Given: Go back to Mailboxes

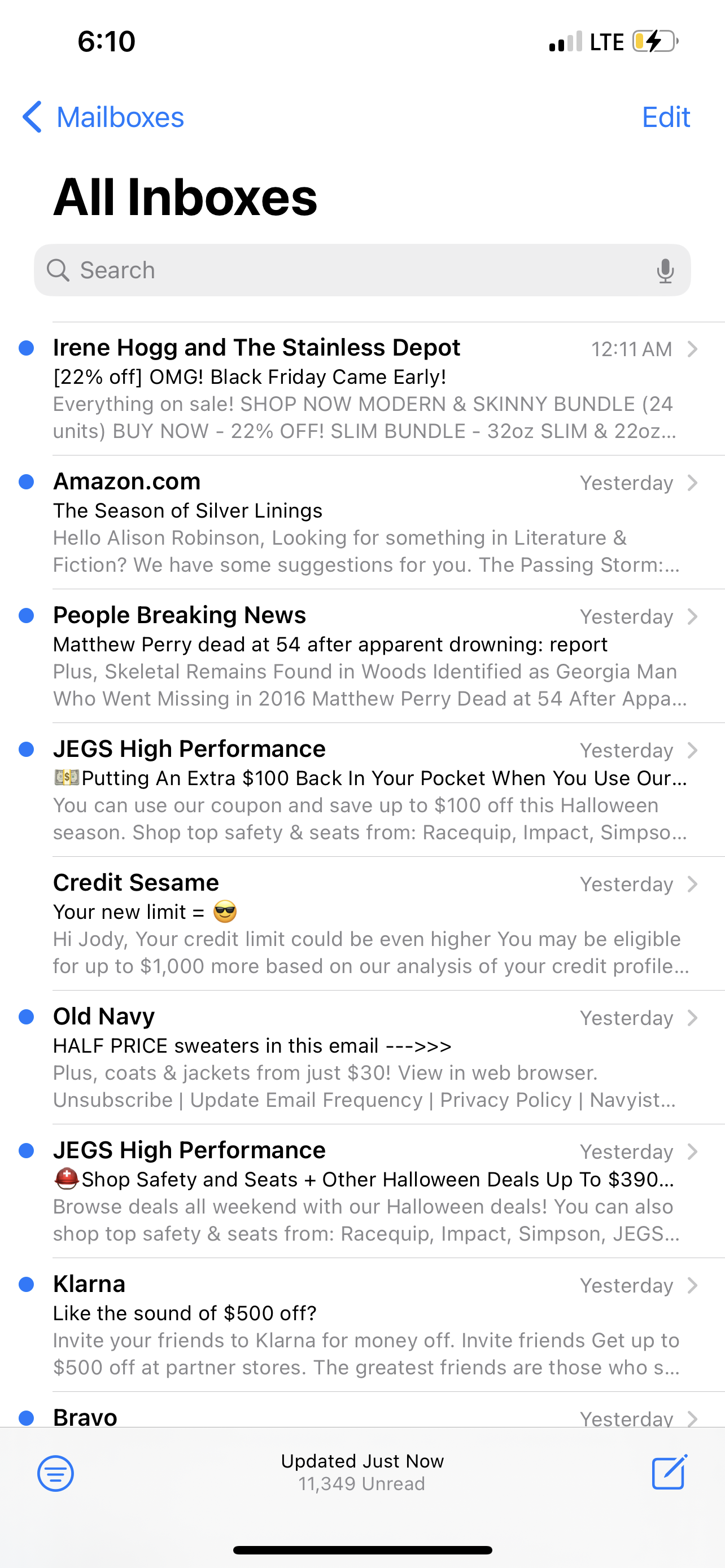Looking at the screenshot, I should [102, 117].
